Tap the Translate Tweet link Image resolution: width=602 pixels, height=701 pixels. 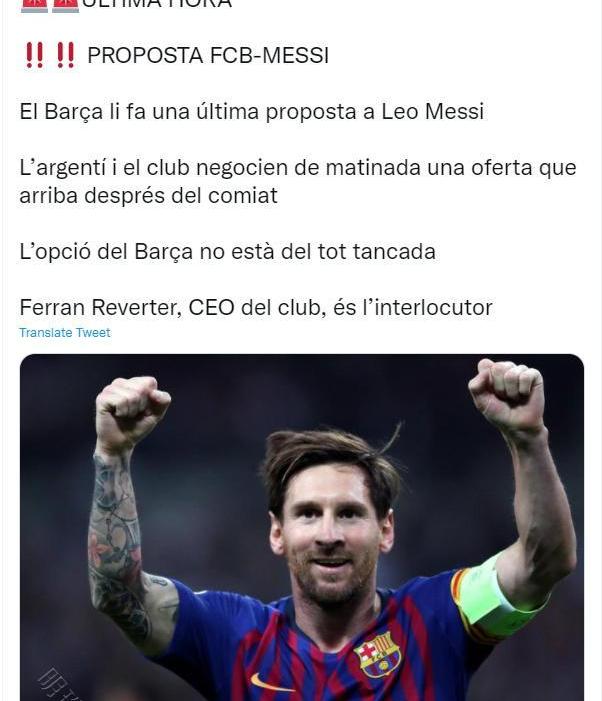[65, 333]
